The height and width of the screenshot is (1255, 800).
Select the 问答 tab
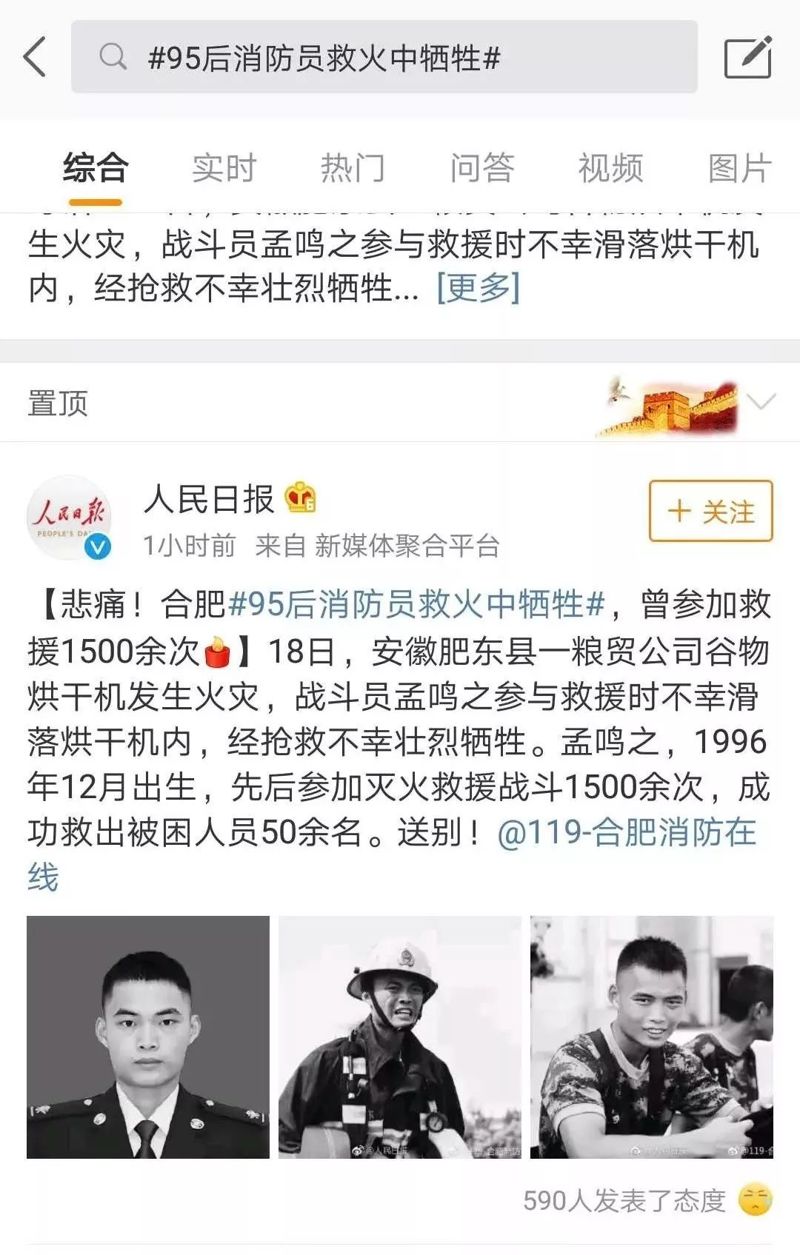coord(481,168)
